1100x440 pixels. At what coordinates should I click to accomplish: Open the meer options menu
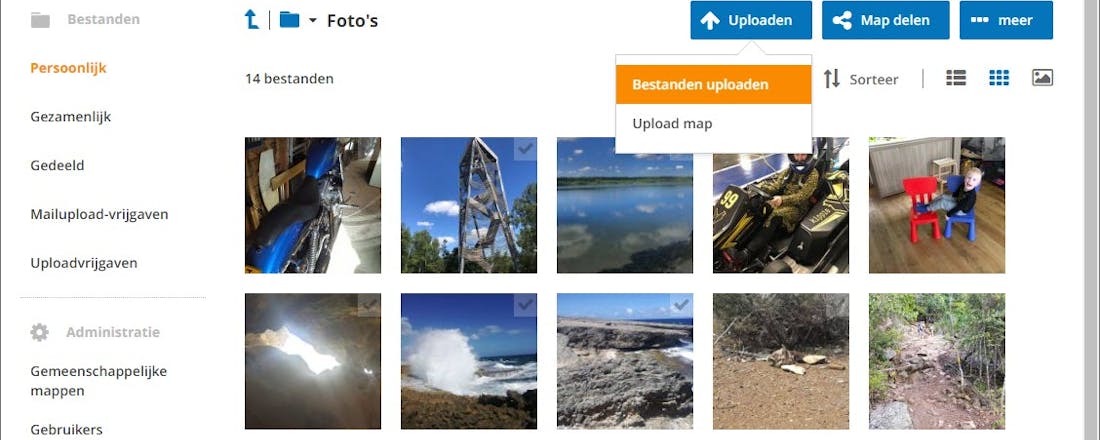click(x=1005, y=20)
